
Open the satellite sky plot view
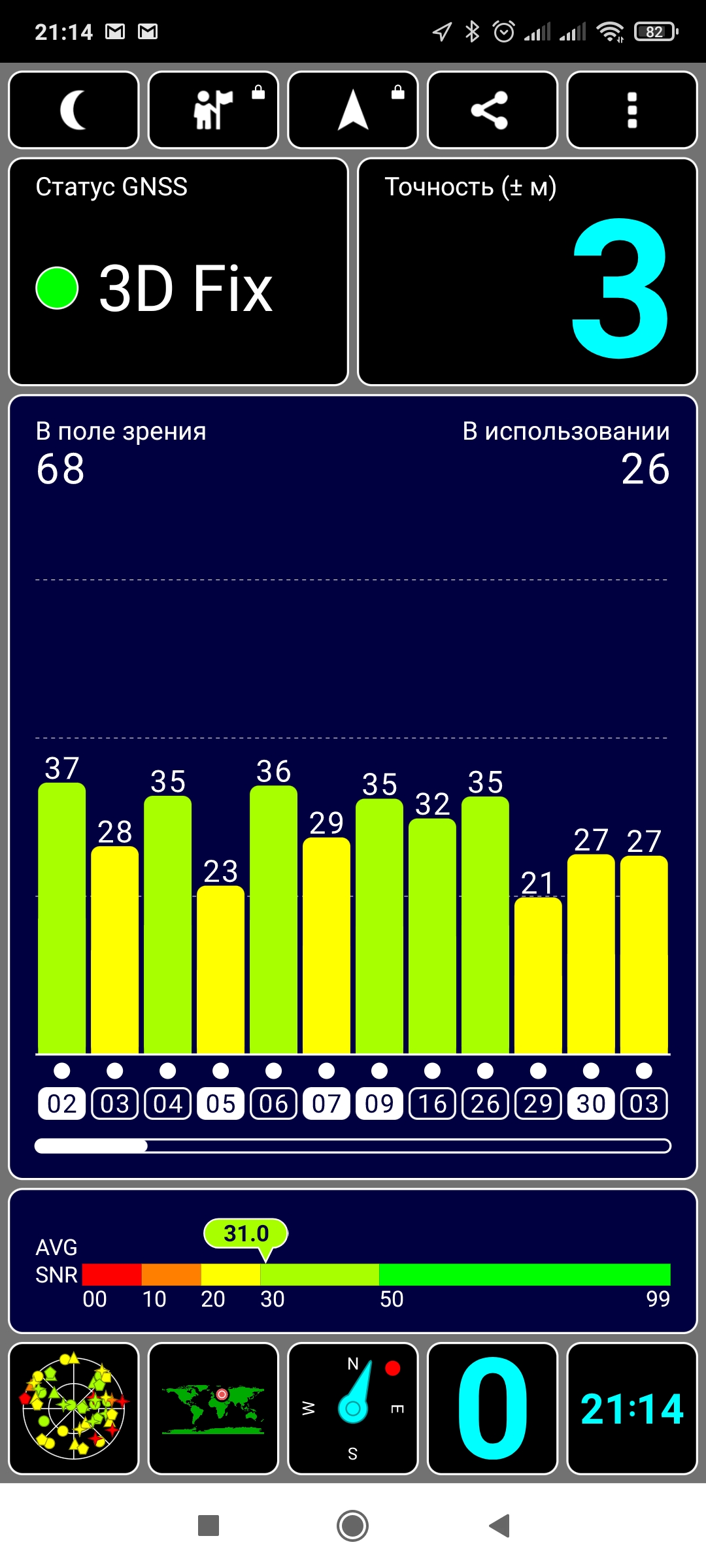(74, 1408)
